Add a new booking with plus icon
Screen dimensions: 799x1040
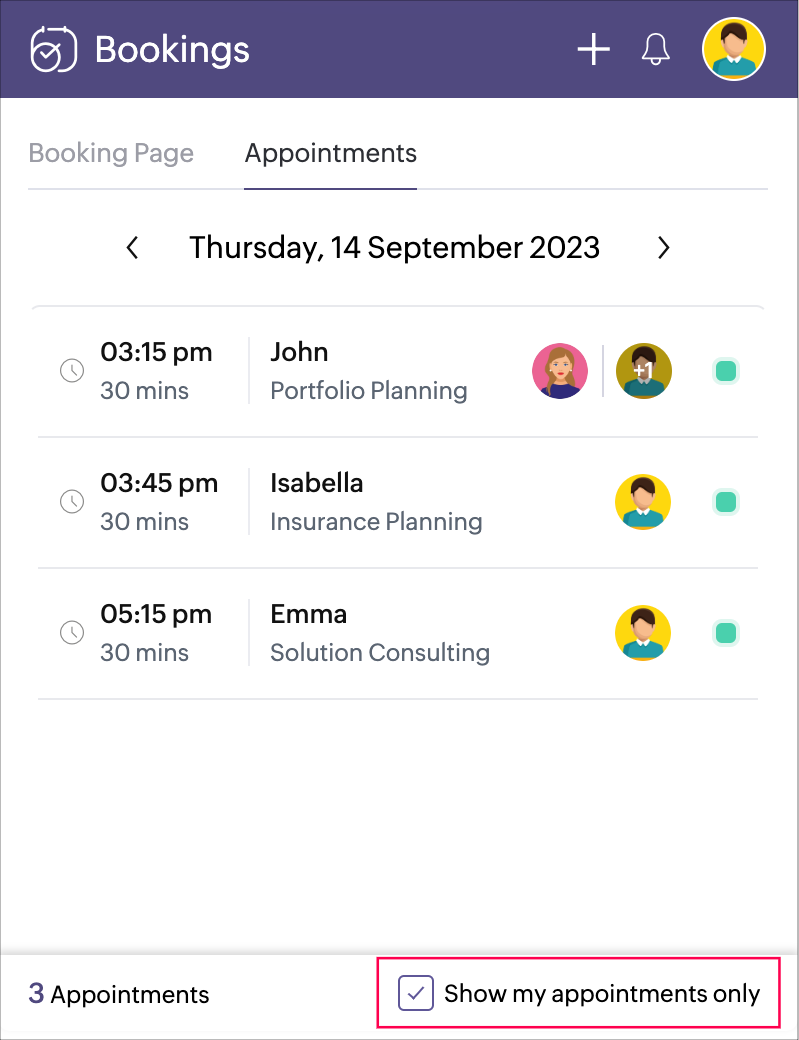click(594, 49)
